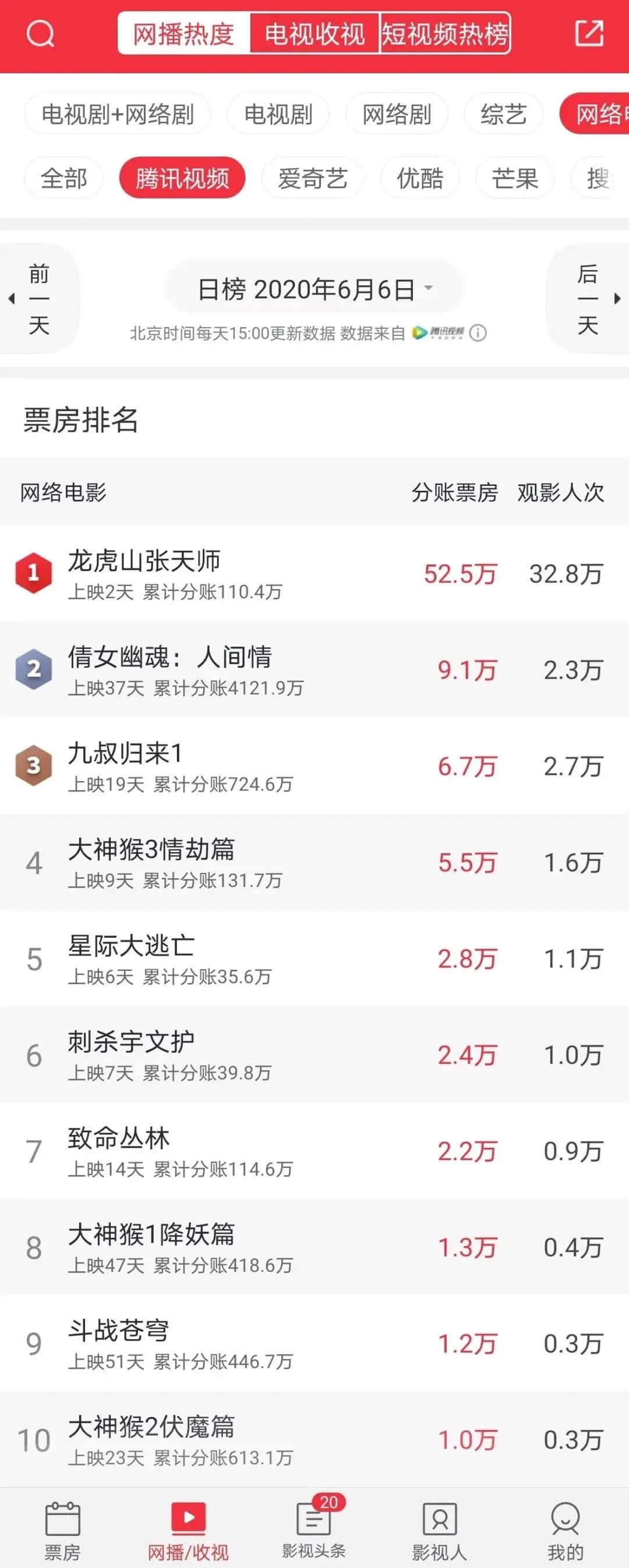The height and width of the screenshot is (1568, 629).
Task: Switch to the 短视频热榜 top tab
Action: [445, 34]
